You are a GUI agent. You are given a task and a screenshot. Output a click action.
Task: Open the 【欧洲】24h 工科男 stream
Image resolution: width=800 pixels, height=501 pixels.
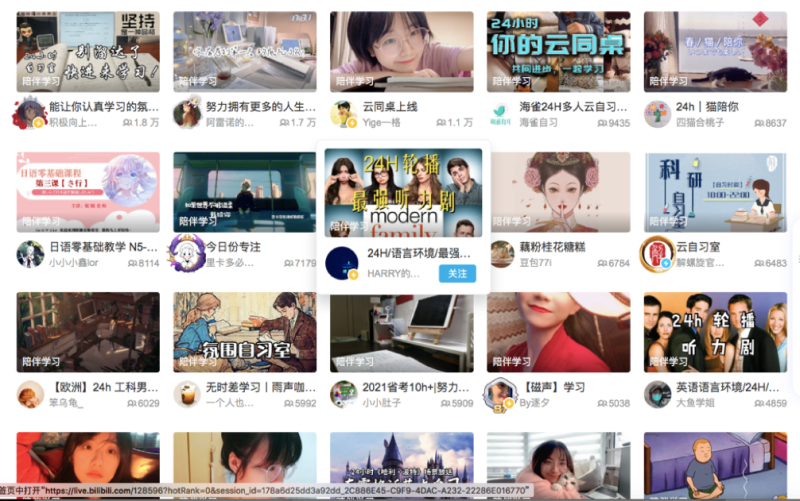point(88,332)
